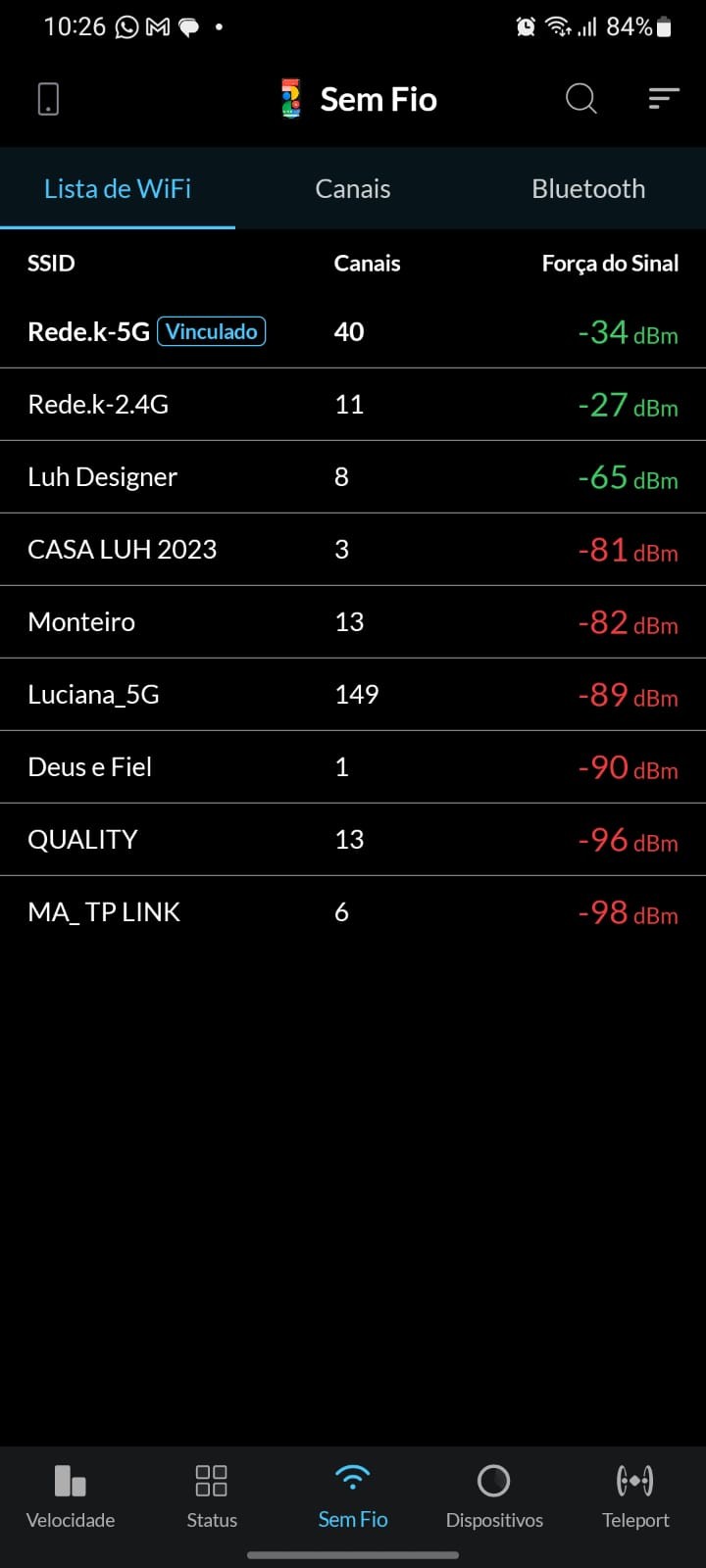Viewport: 706px width, 1568px height.
Task: Open the search magnifier icon
Action: pyautogui.click(x=580, y=98)
